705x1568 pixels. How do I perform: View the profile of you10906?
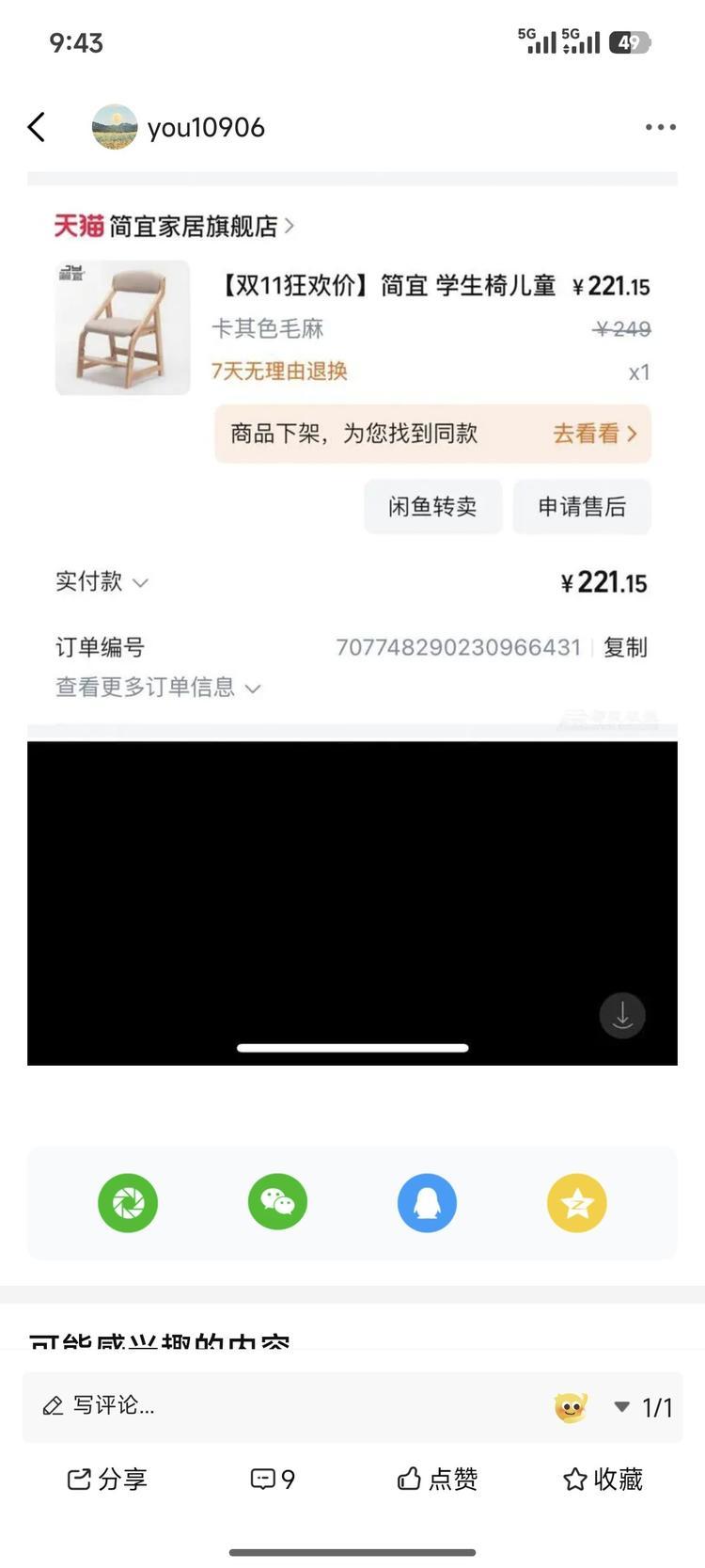[206, 128]
